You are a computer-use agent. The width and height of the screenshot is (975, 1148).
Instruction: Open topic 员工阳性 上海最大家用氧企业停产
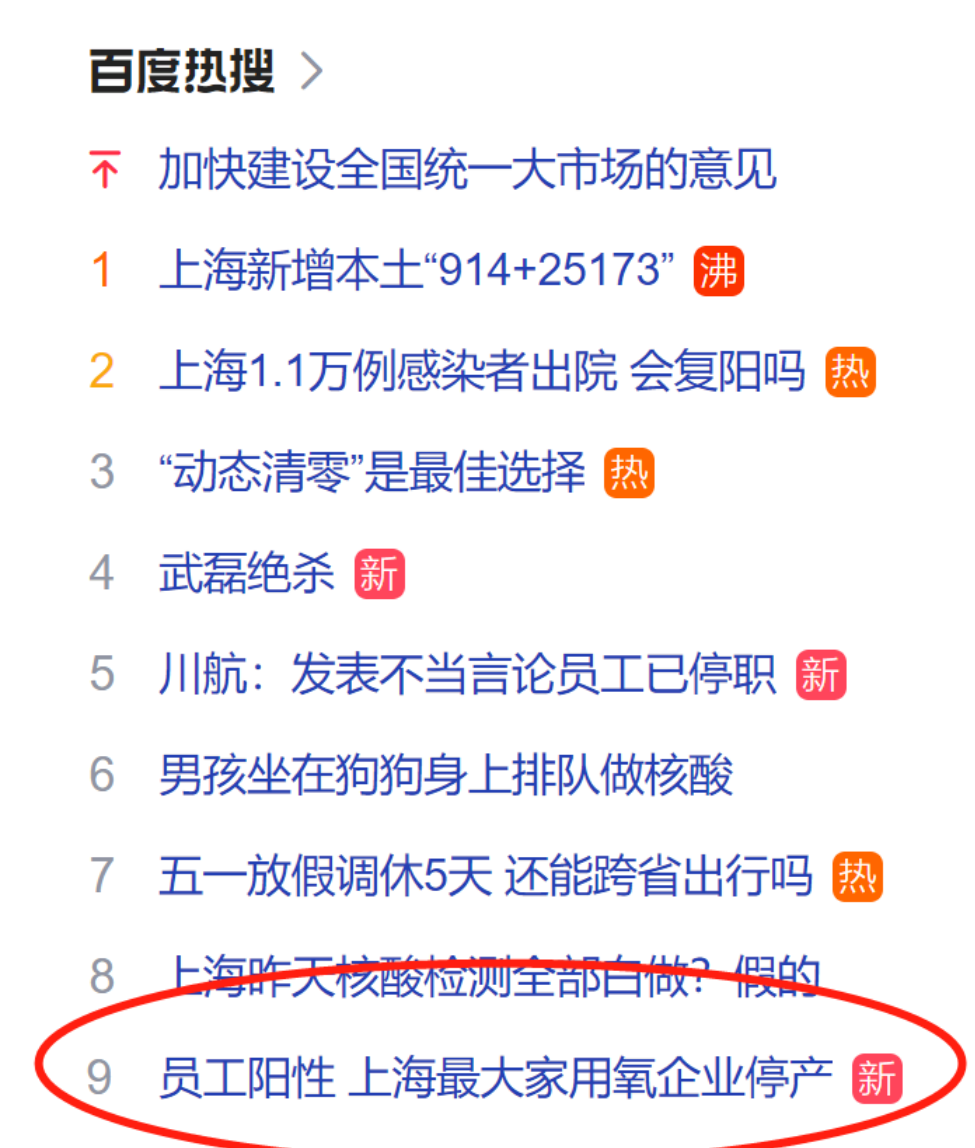(x=495, y=1078)
